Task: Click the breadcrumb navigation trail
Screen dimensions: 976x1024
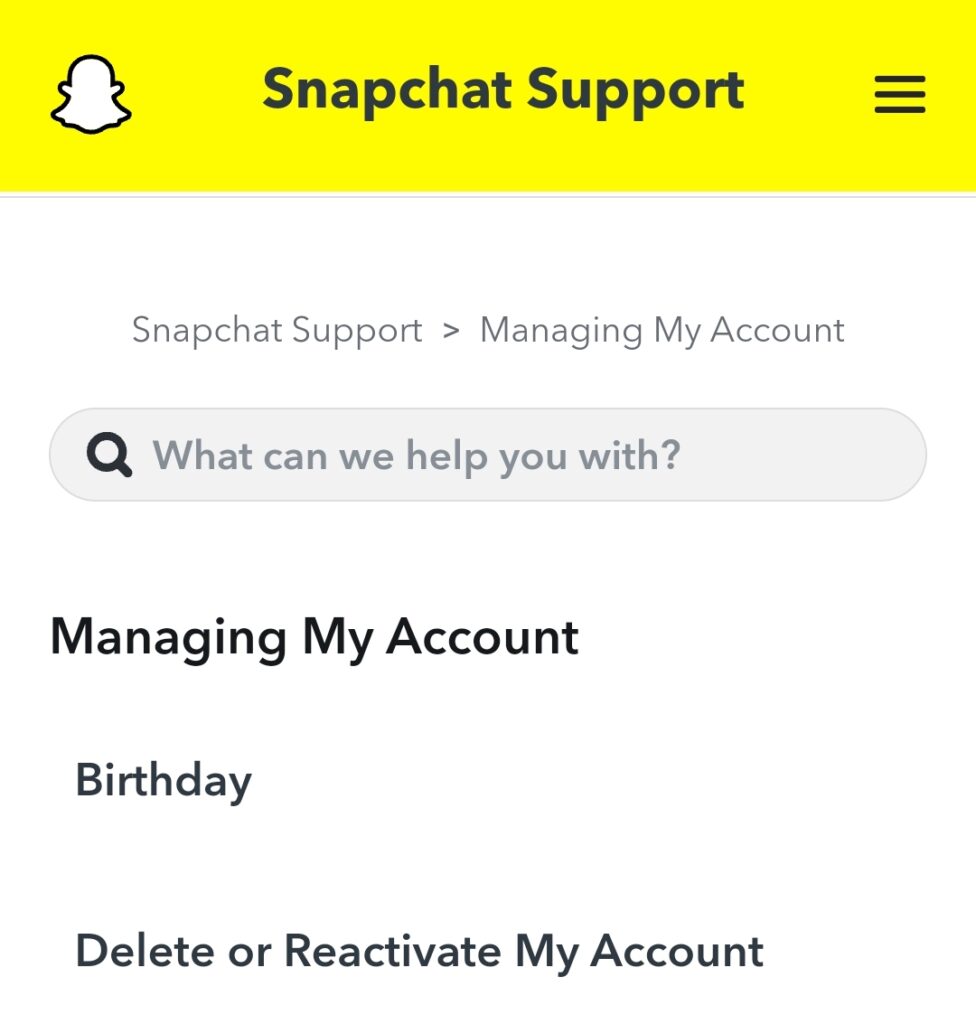Action: coord(488,330)
